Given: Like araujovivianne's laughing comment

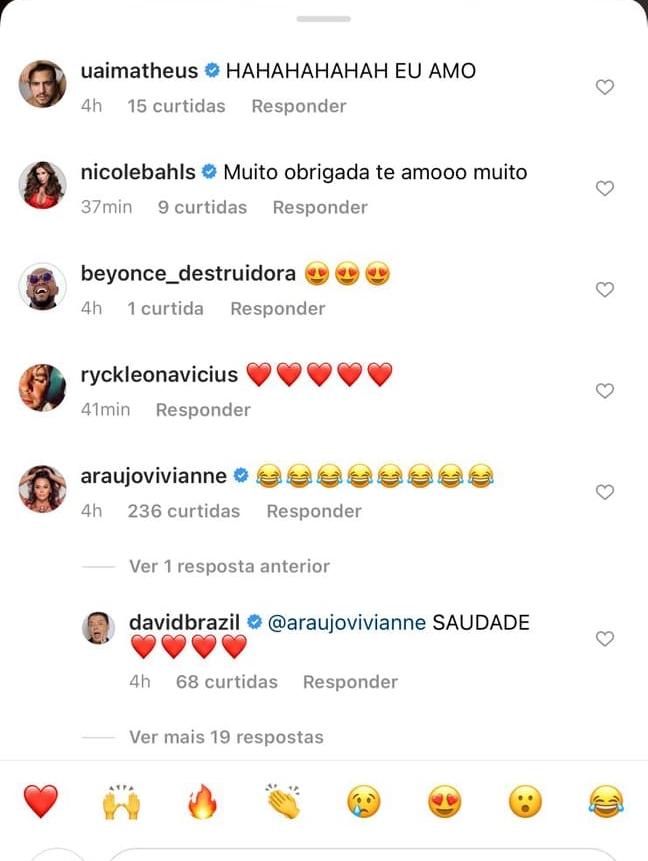Looking at the screenshot, I should [x=604, y=492].
